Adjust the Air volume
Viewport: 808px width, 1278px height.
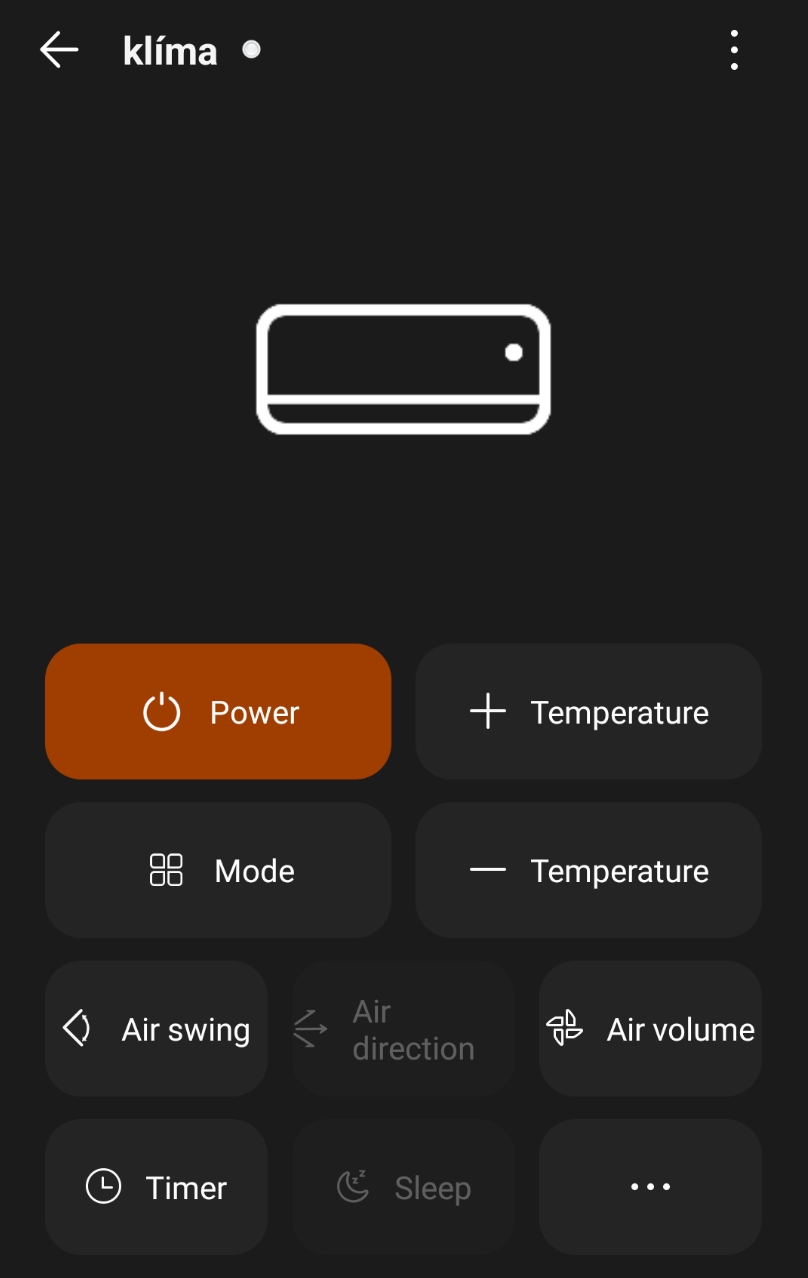point(650,1029)
